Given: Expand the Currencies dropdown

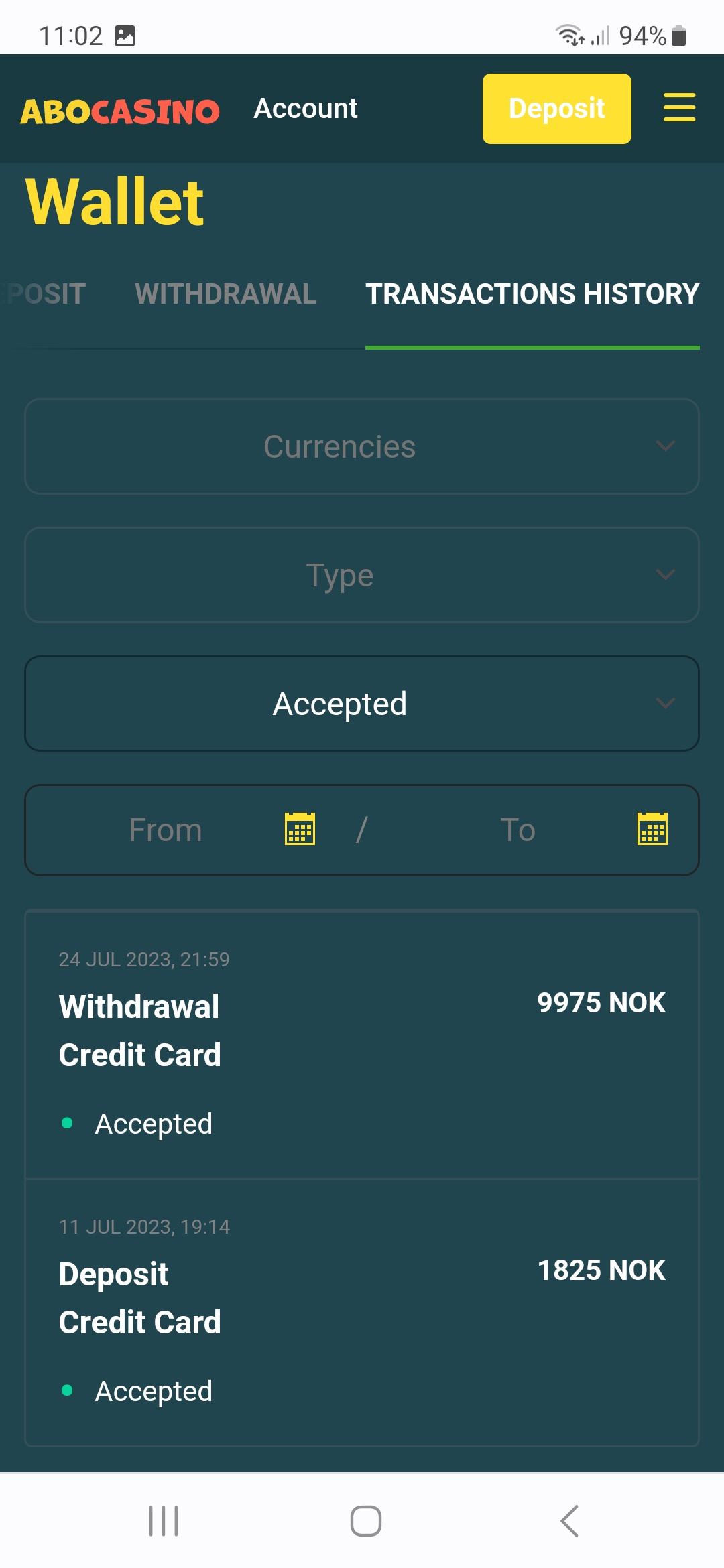Looking at the screenshot, I should [x=362, y=446].
